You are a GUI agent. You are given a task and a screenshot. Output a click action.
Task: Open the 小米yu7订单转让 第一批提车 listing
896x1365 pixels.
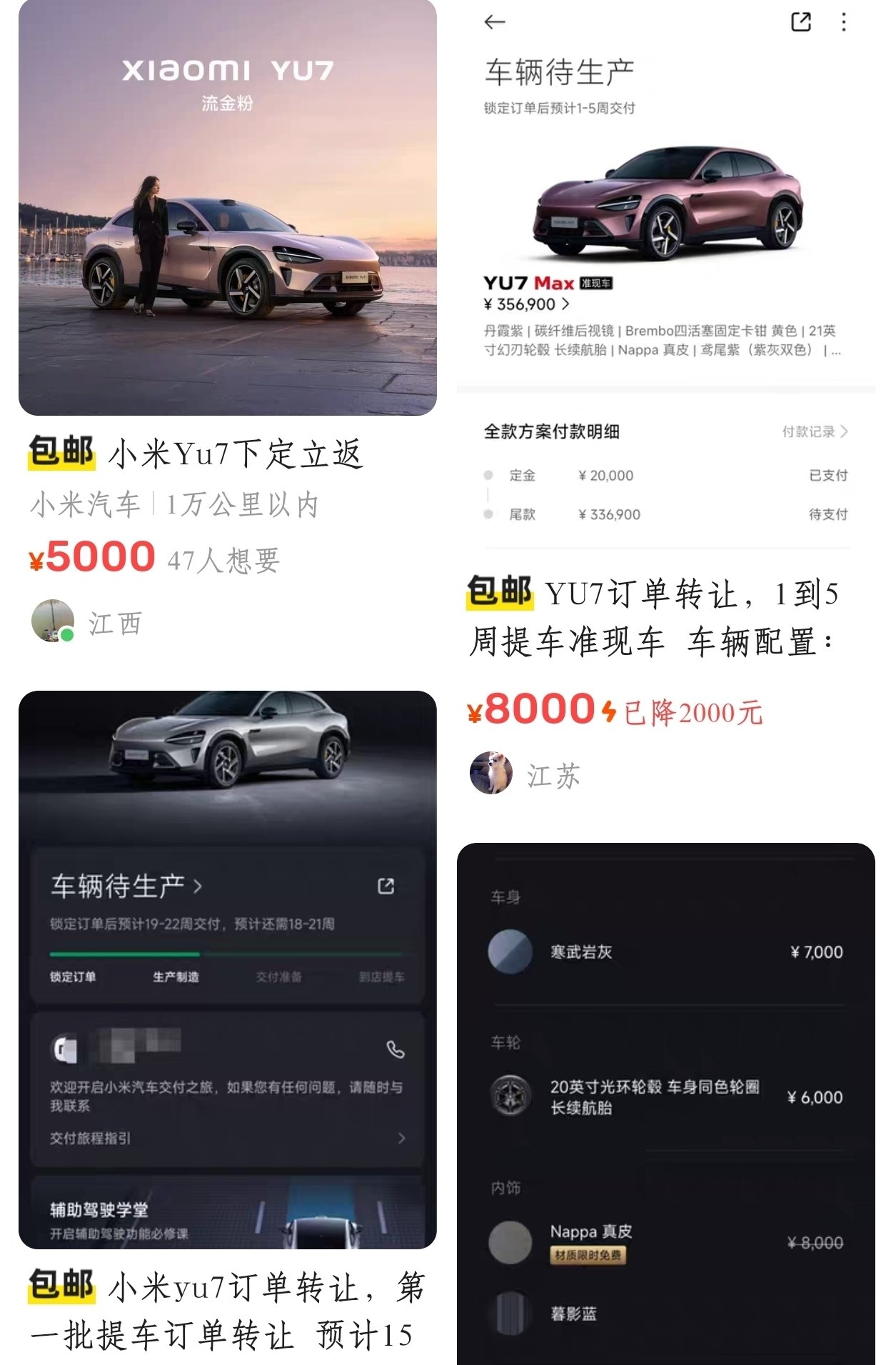coord(227,969)
